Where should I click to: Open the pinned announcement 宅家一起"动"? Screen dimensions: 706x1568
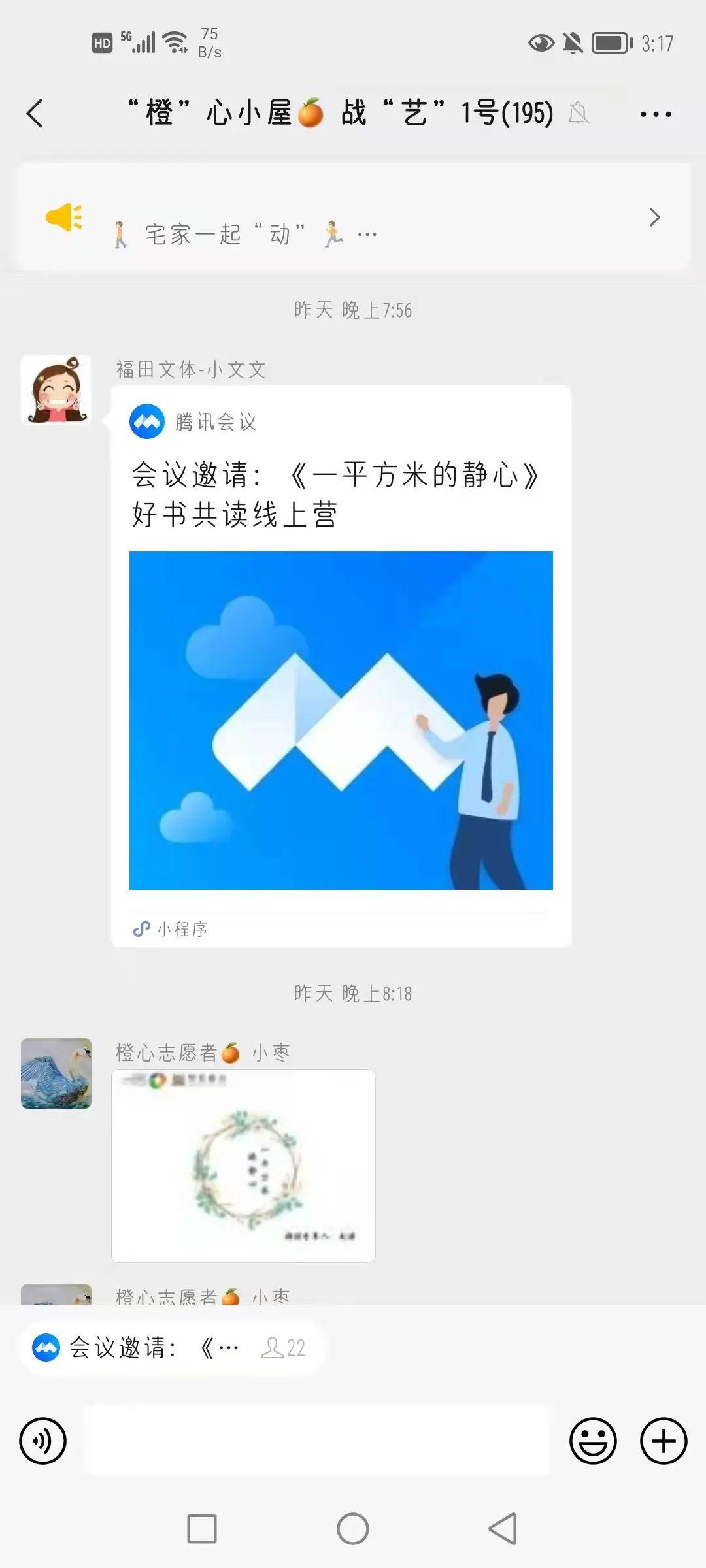[353, 218]
